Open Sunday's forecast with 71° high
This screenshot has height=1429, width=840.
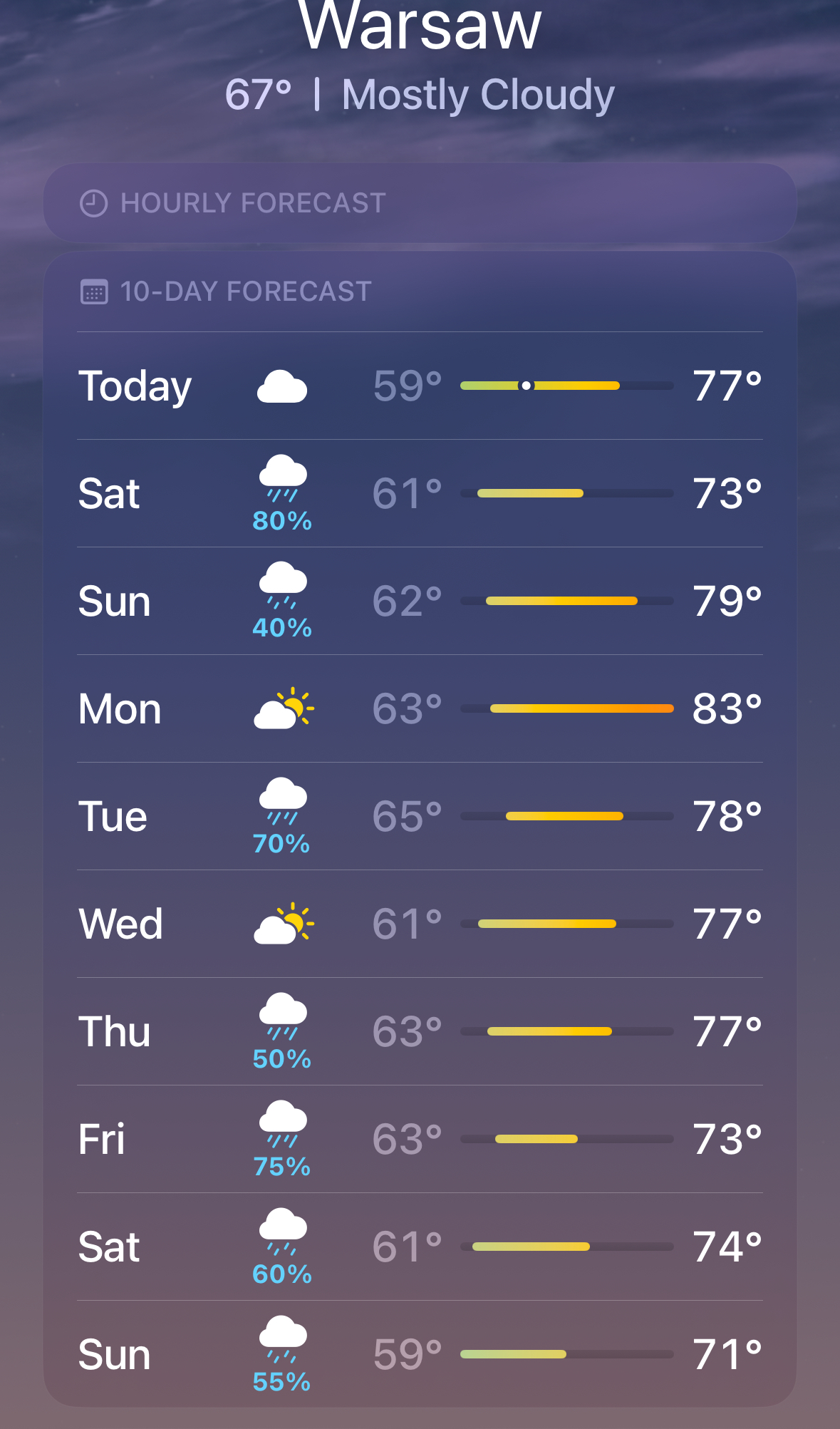coord(420,1354)
